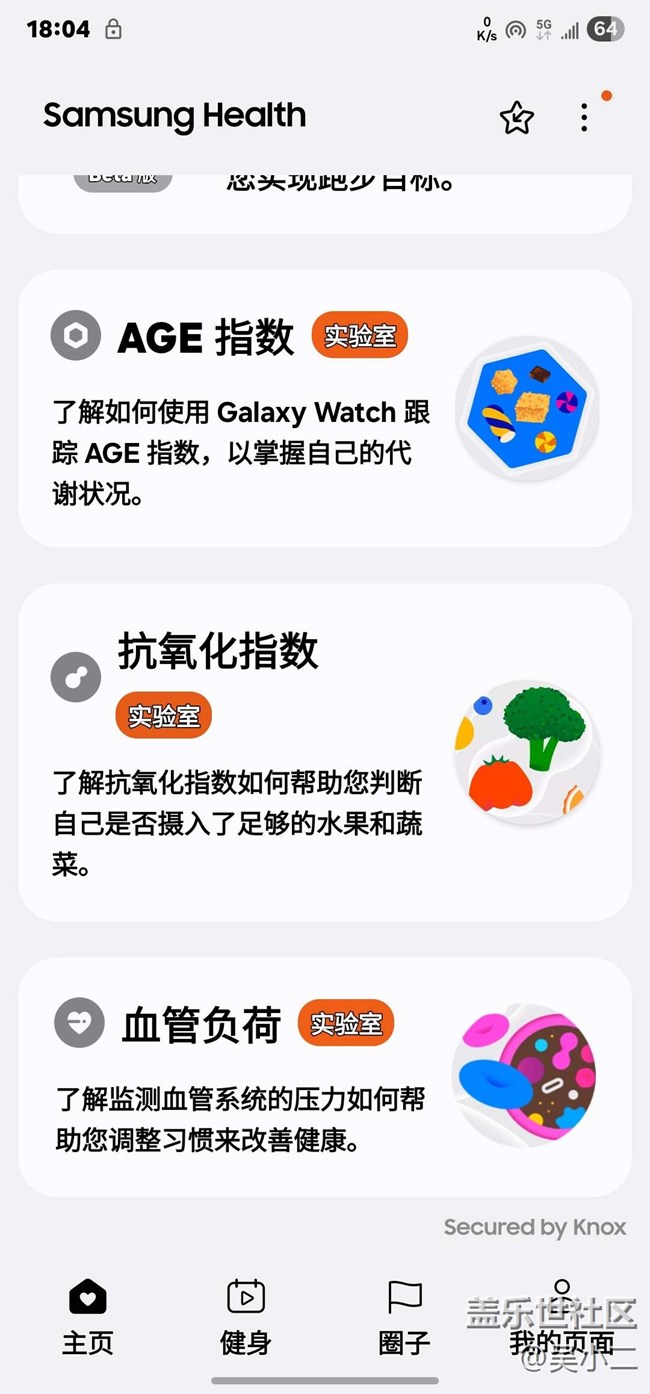
Task: Go to the 主页 tab
Action: click(x=88, y=1316)
